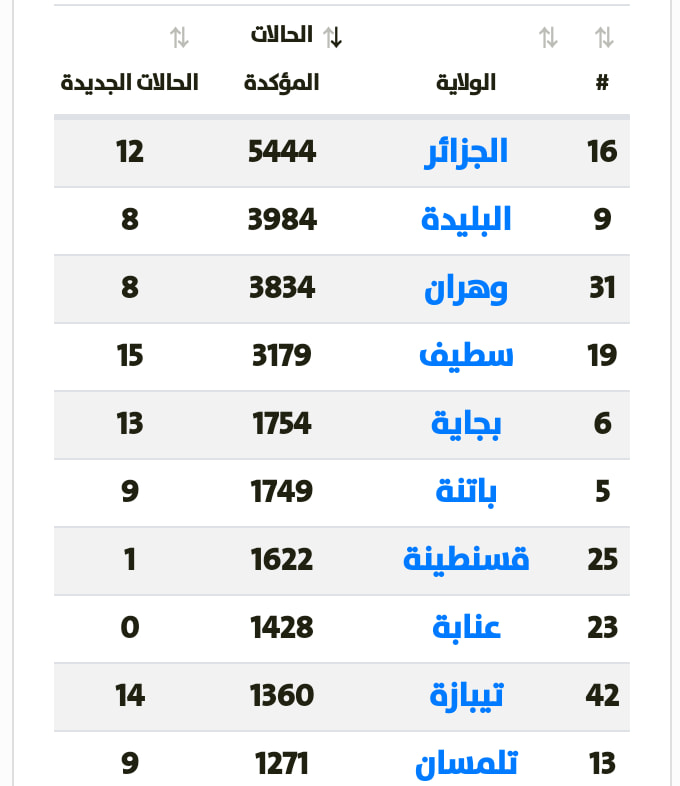The height and width of the screenshot is (786, 680).
Task: Open the تيبازة province link
Action: [x=466, y=695]
